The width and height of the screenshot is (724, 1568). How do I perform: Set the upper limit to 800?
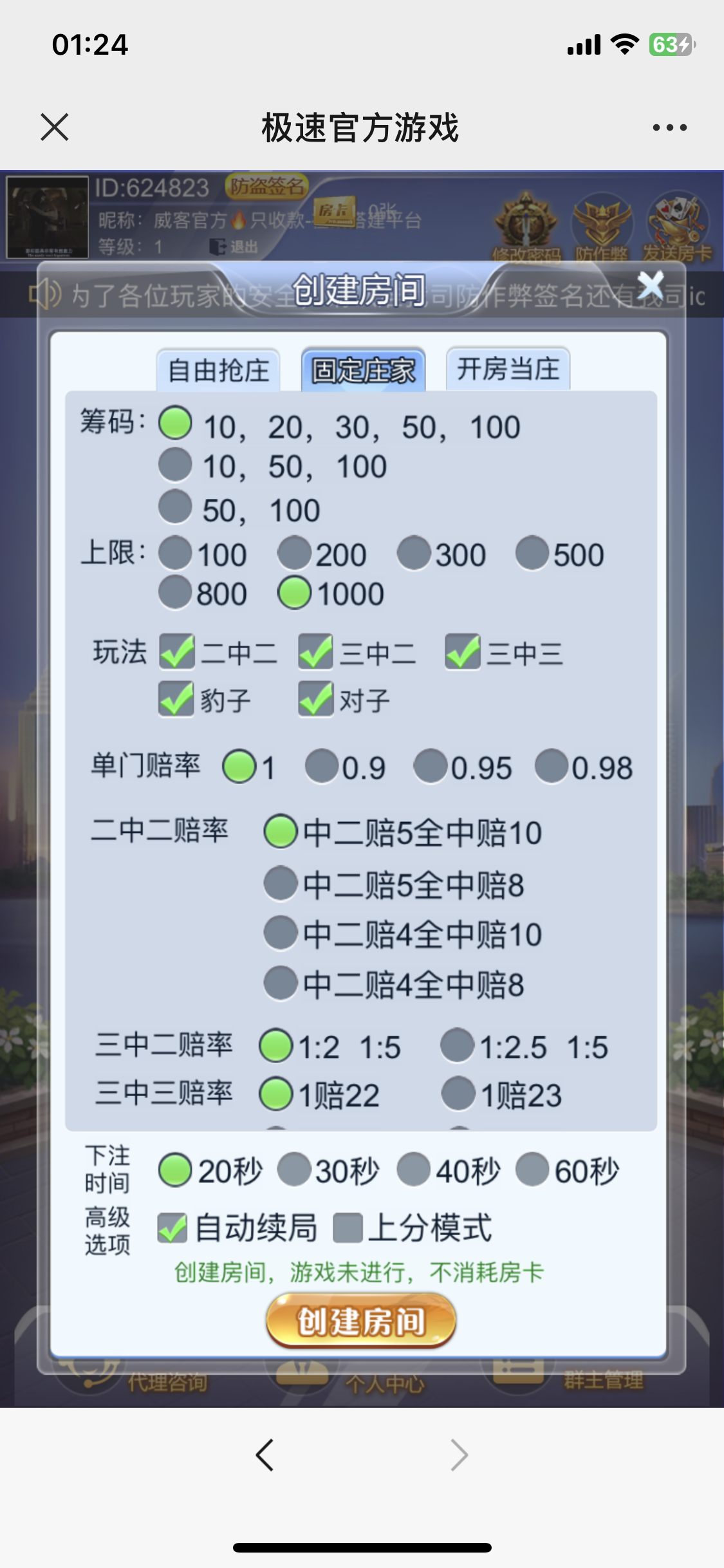coord(175,592)
